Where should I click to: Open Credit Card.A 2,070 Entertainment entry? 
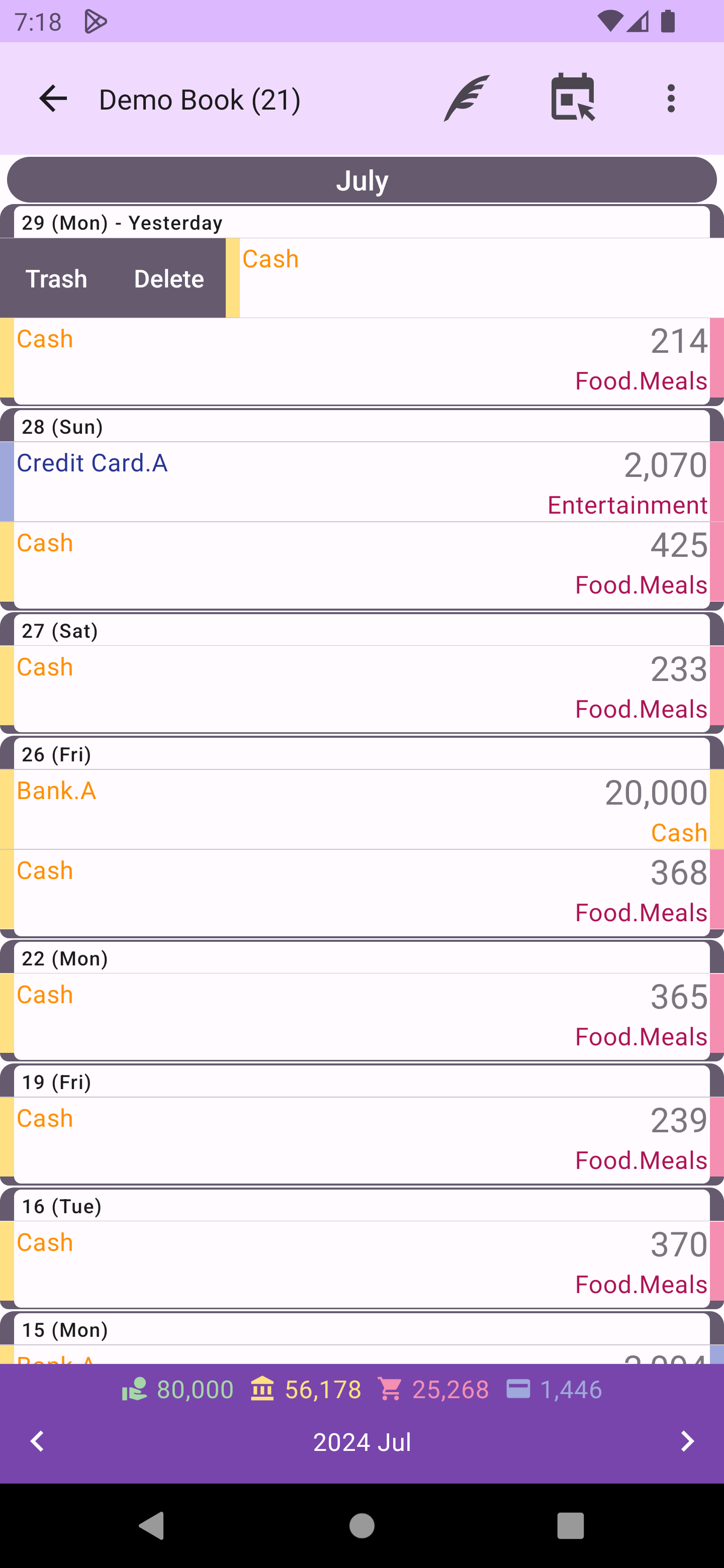pyautogui.click(x=361, y=482)
